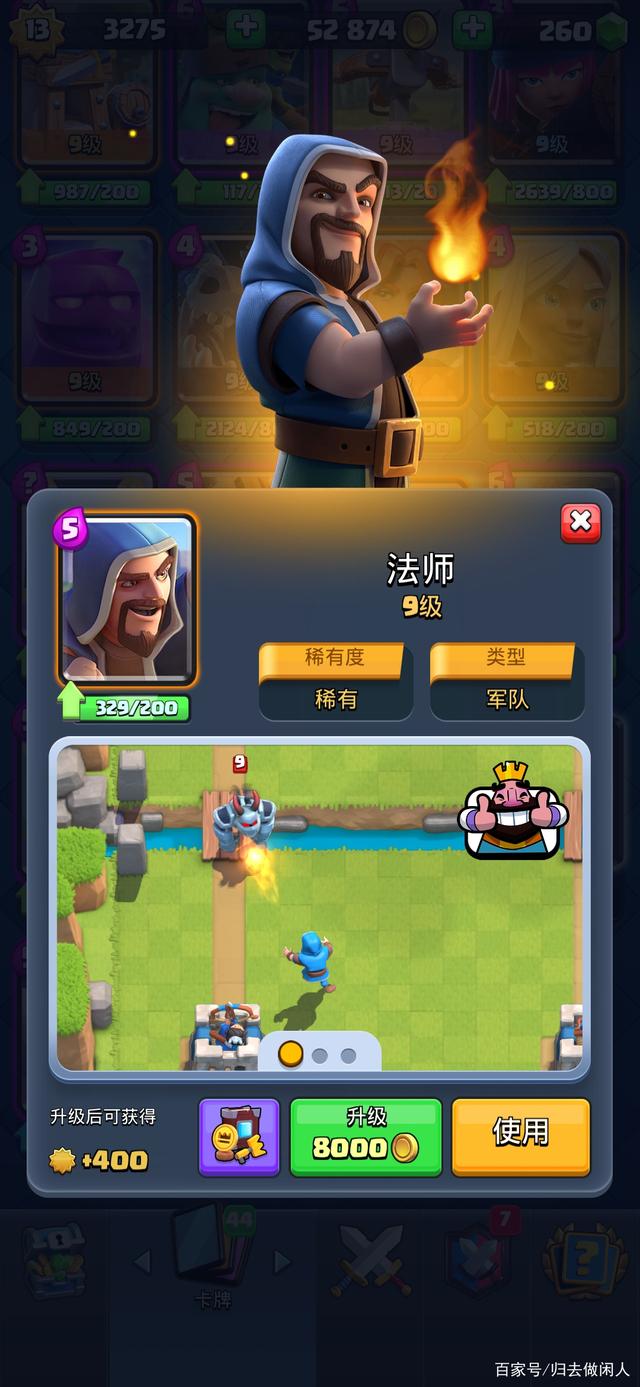Show the third preview page dot
The image size is (640, 1387).
pos(348,1055)
